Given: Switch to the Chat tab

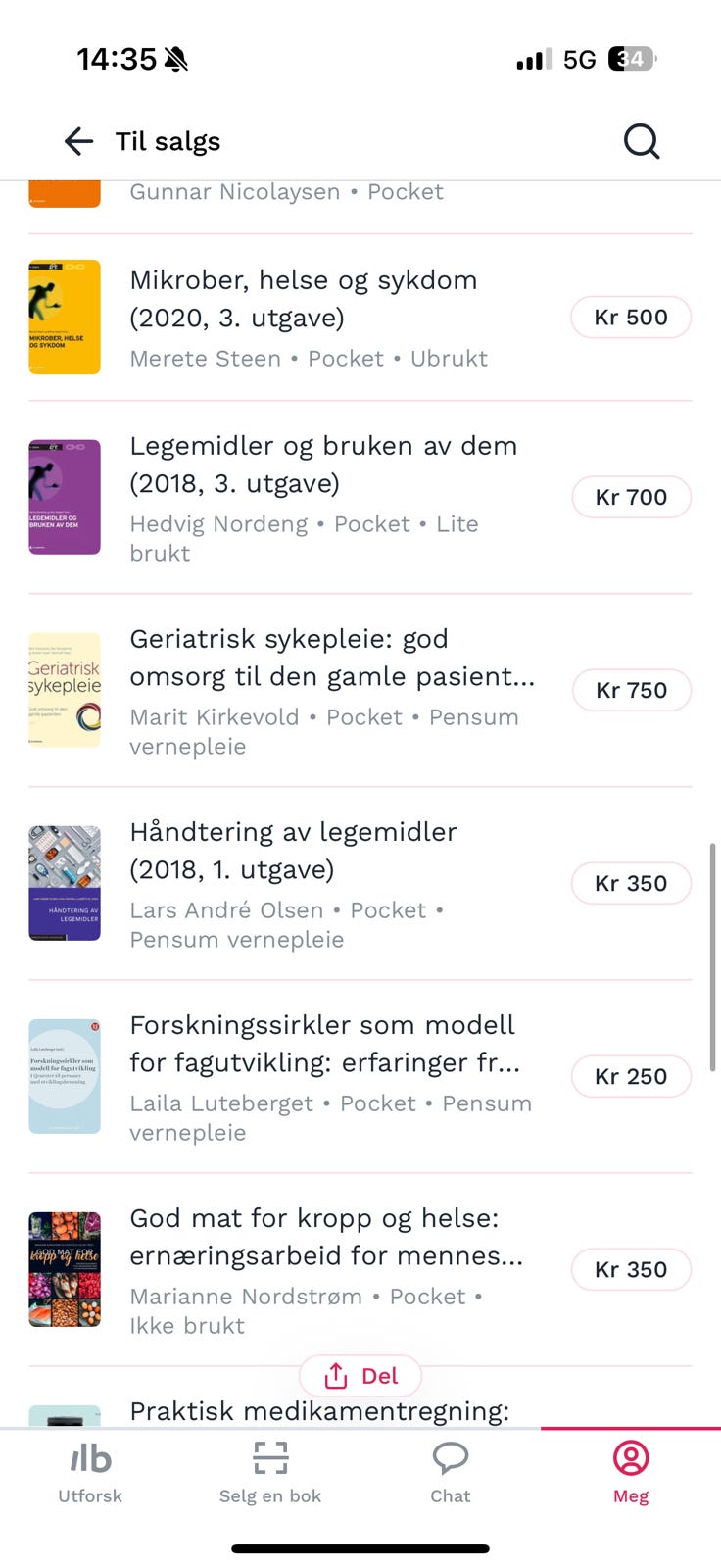Looking at the screenshot, I should pos(451,1472).
